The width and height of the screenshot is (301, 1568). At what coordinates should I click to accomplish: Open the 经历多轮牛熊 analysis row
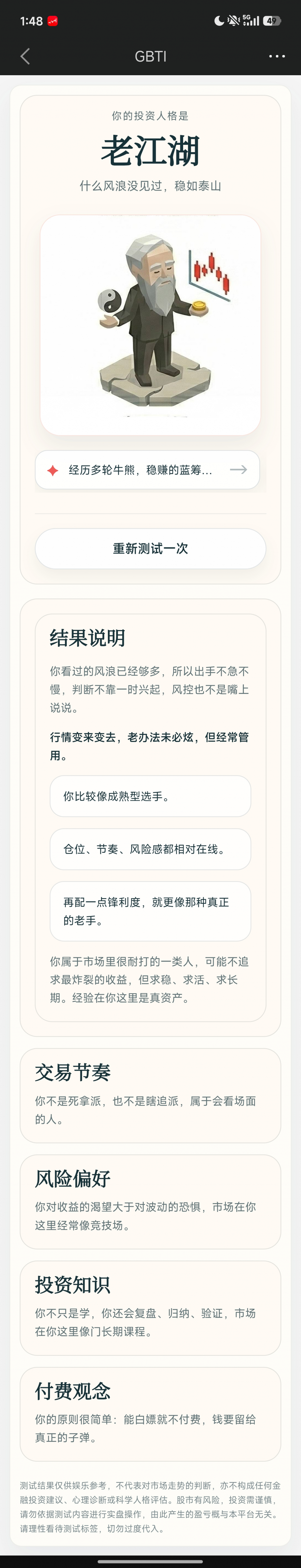[x=148, y=469]
